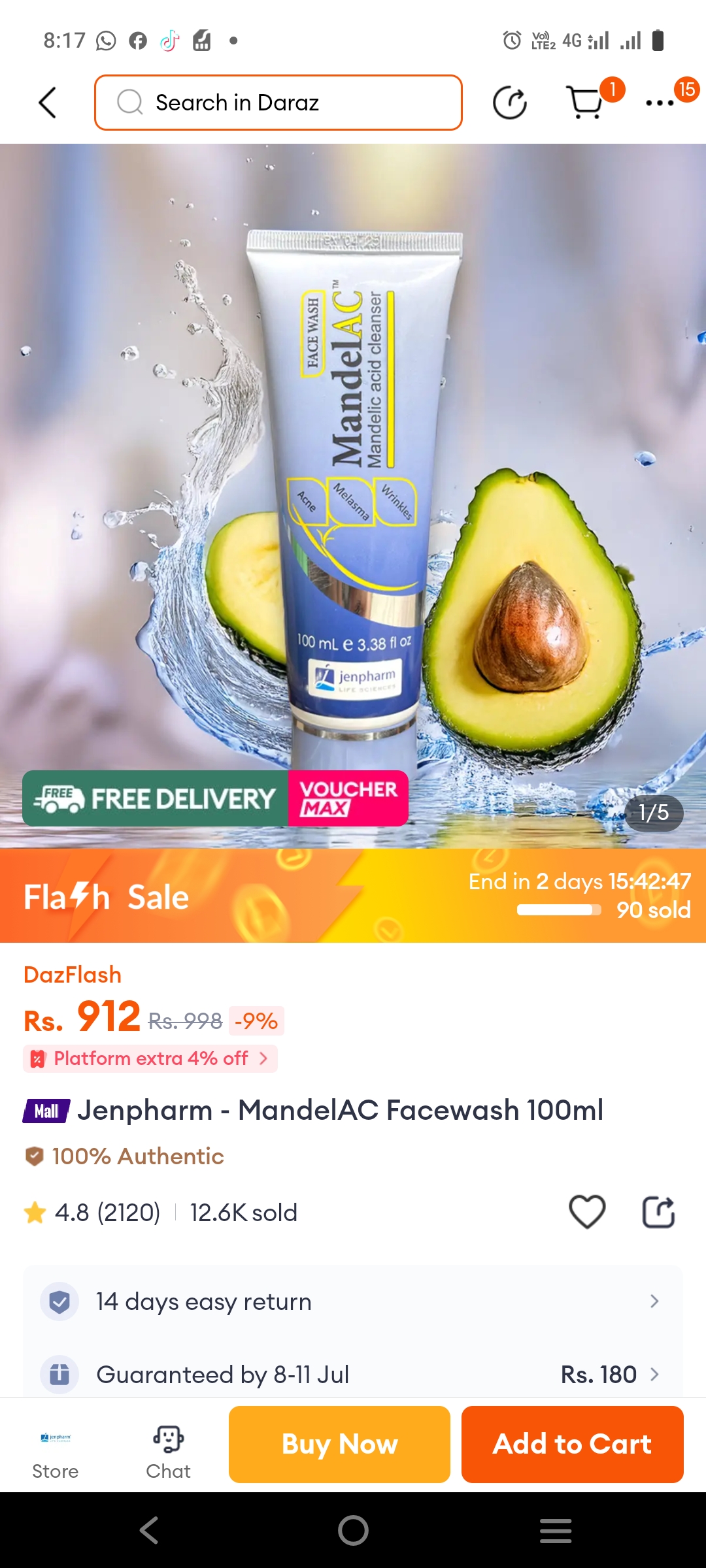Open the shopping cart
The height and width of the screenshot is (1568, 706).
point(585,103)
